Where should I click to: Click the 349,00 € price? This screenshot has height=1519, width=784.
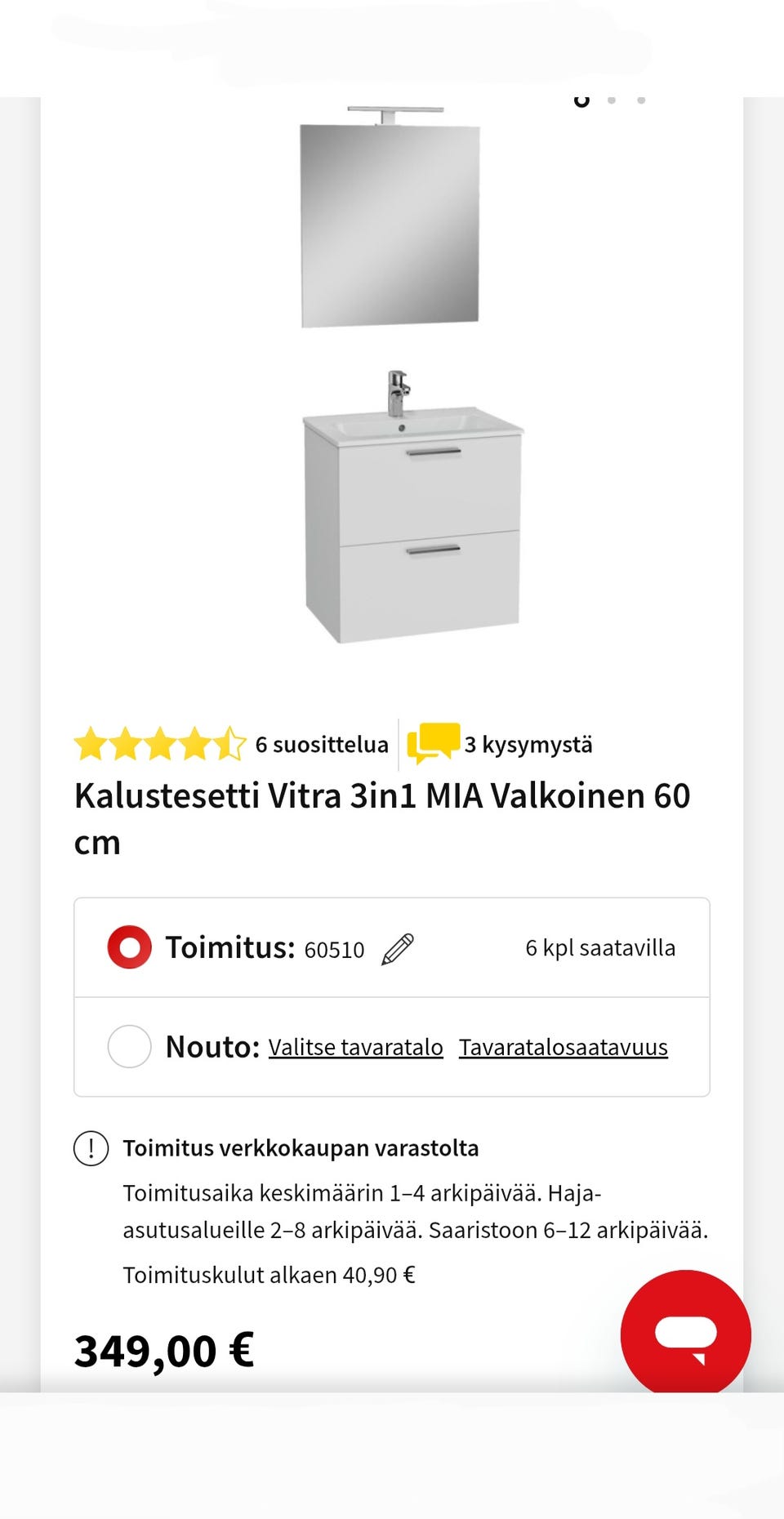162,1351
